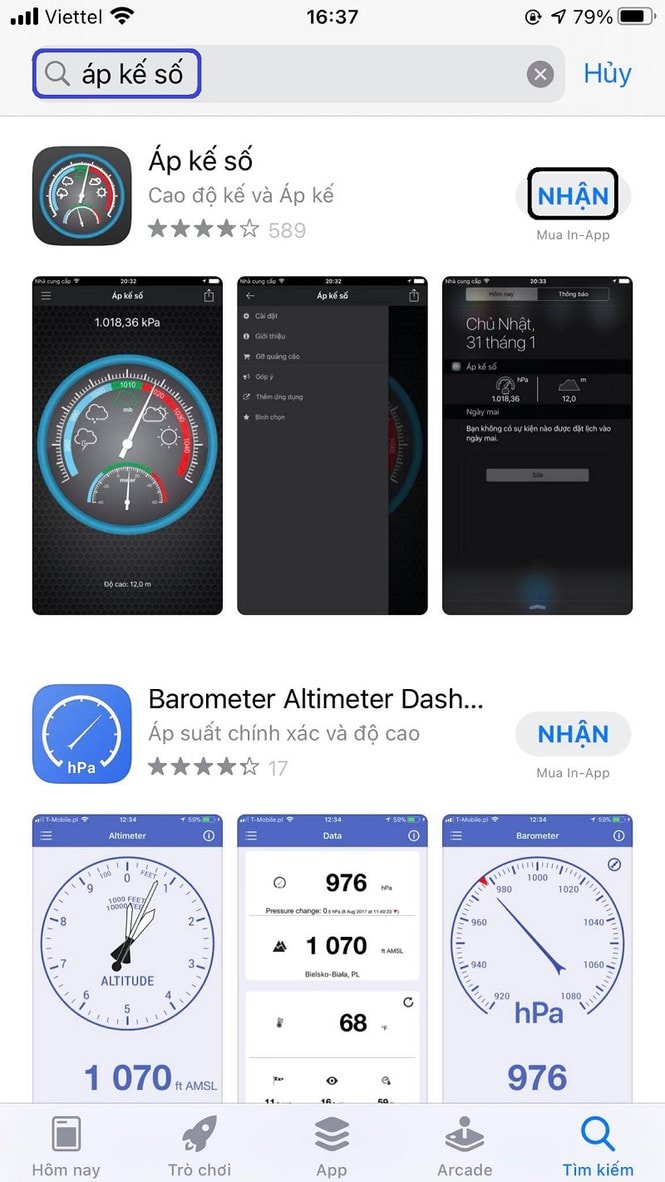
Task: Cancel the search with Hủy
Action: point(607,74)
